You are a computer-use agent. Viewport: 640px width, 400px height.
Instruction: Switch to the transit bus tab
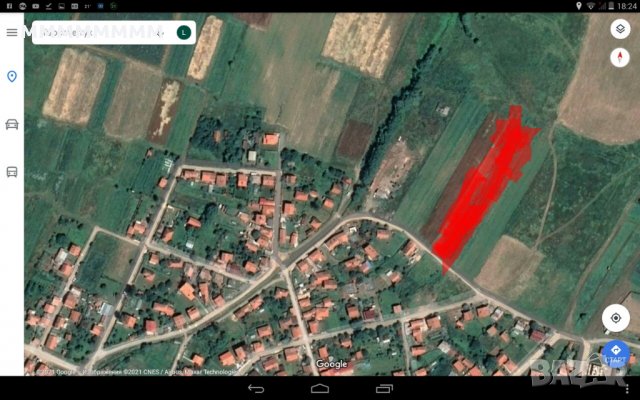click(x=12, y=171)
